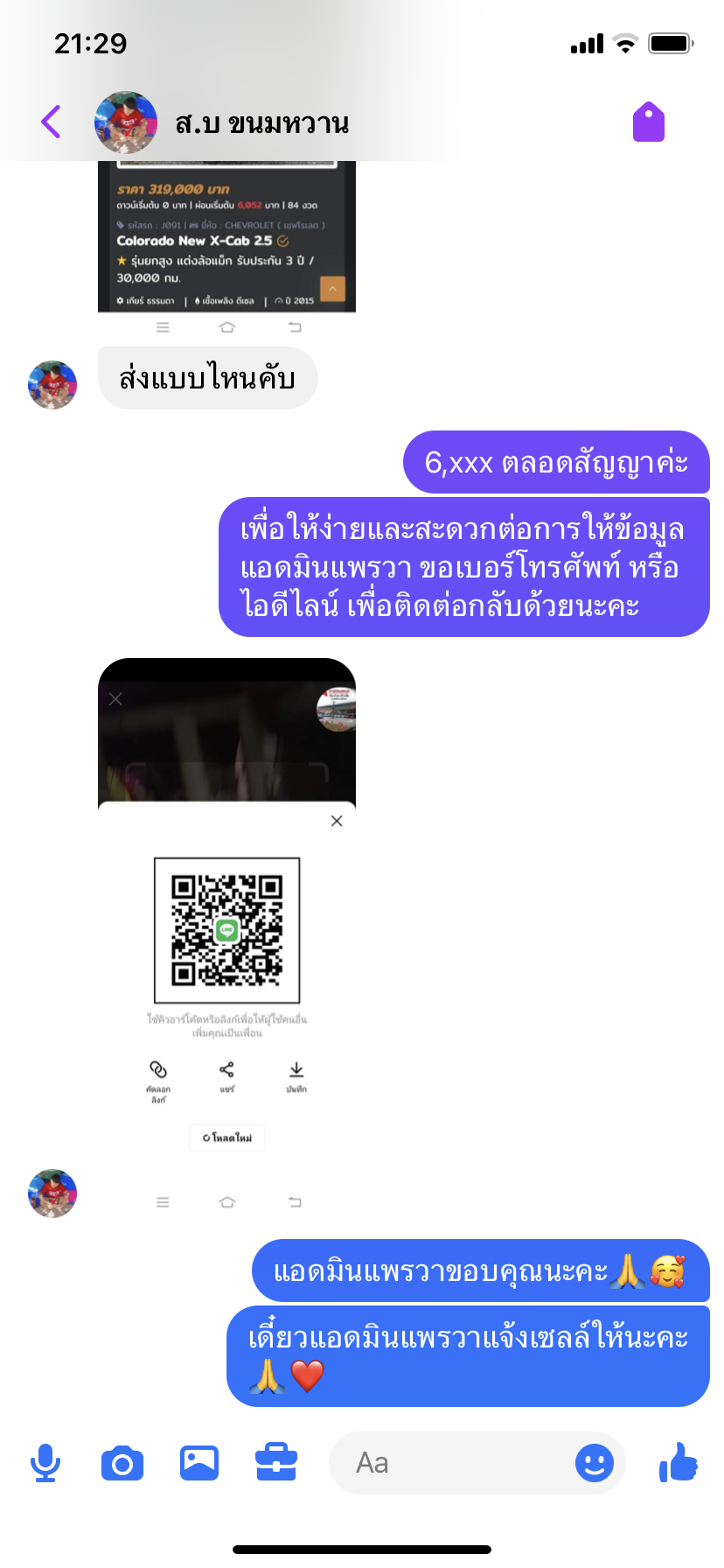Open ส.บ ขนมหวาน contact profile header

tap(261, 123)
